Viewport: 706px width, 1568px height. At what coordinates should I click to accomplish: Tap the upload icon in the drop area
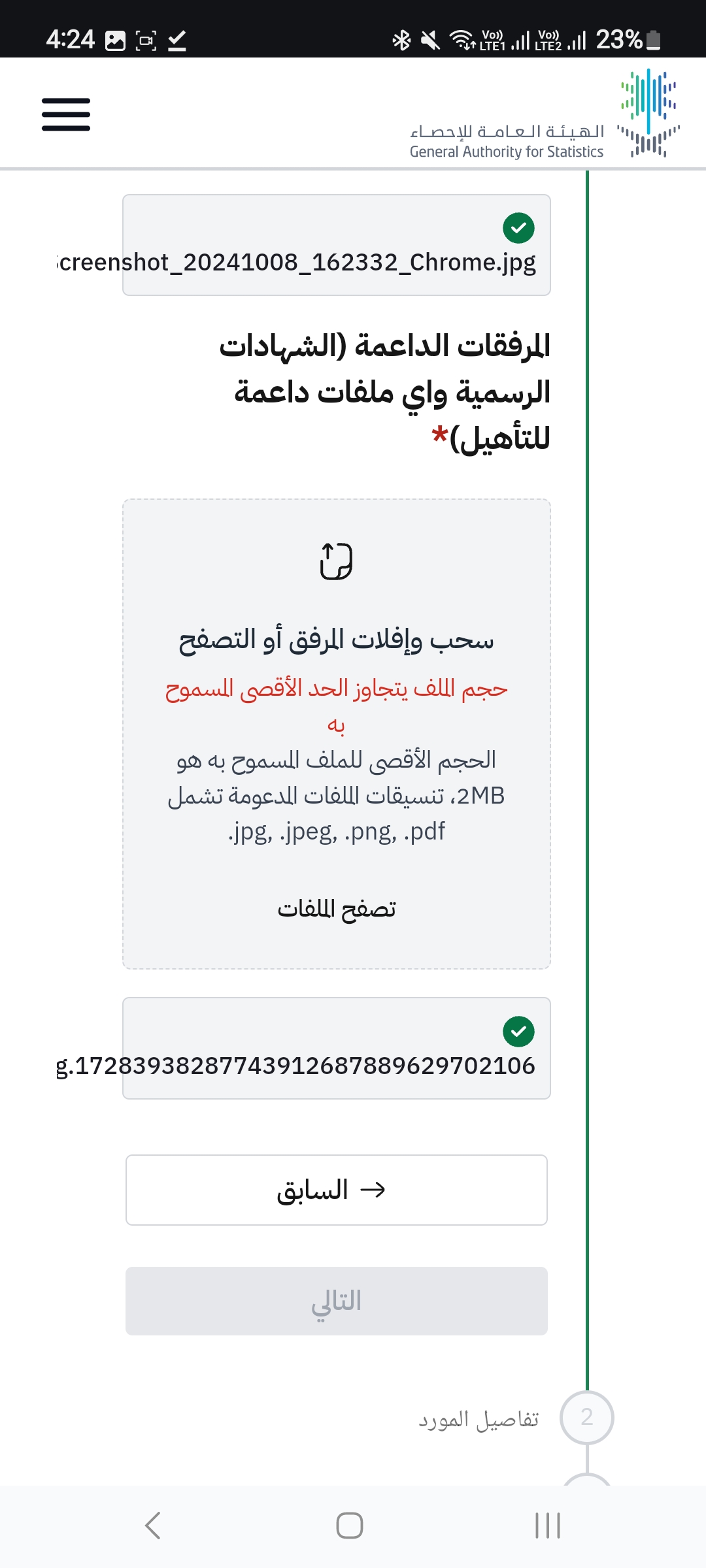(336, 561)
